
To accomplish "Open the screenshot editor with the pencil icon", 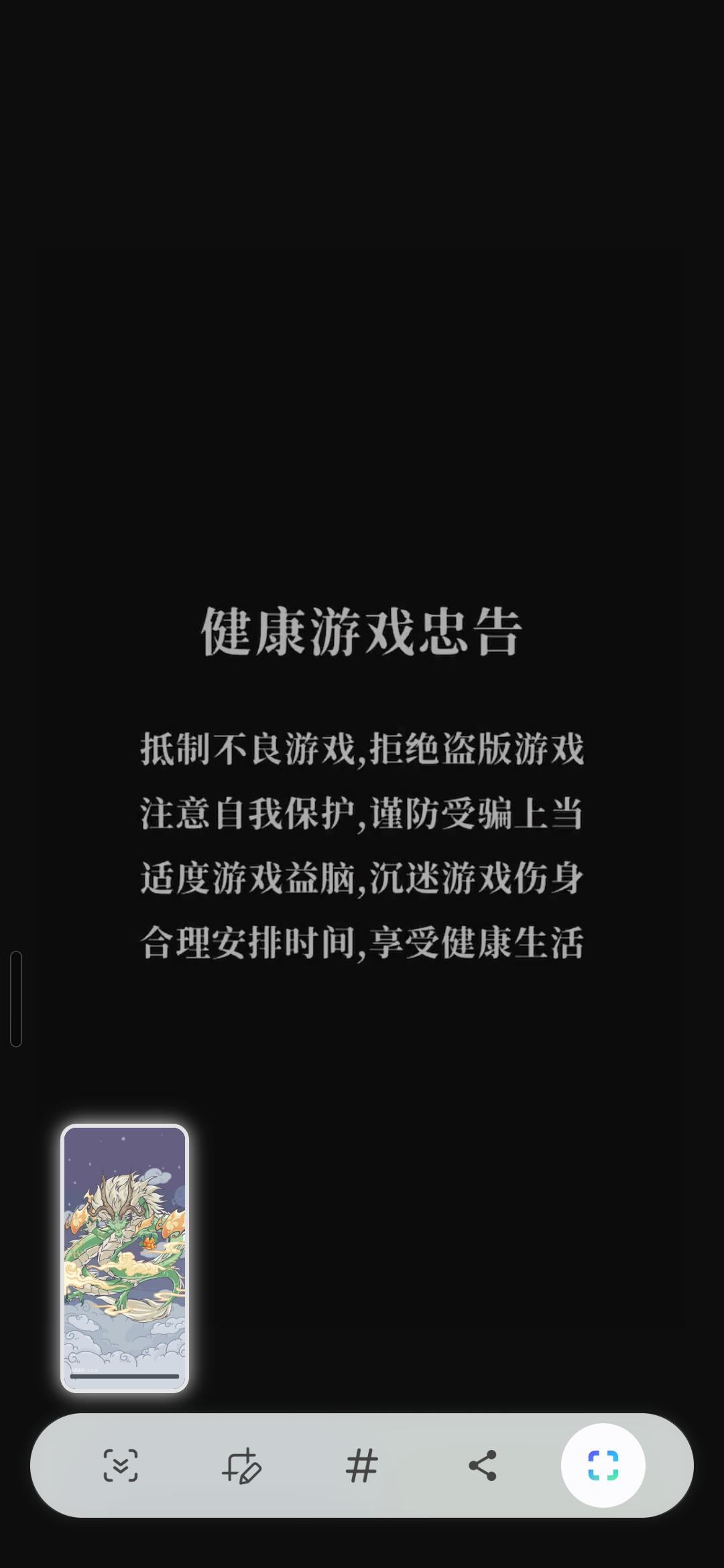I will 243,1466.
